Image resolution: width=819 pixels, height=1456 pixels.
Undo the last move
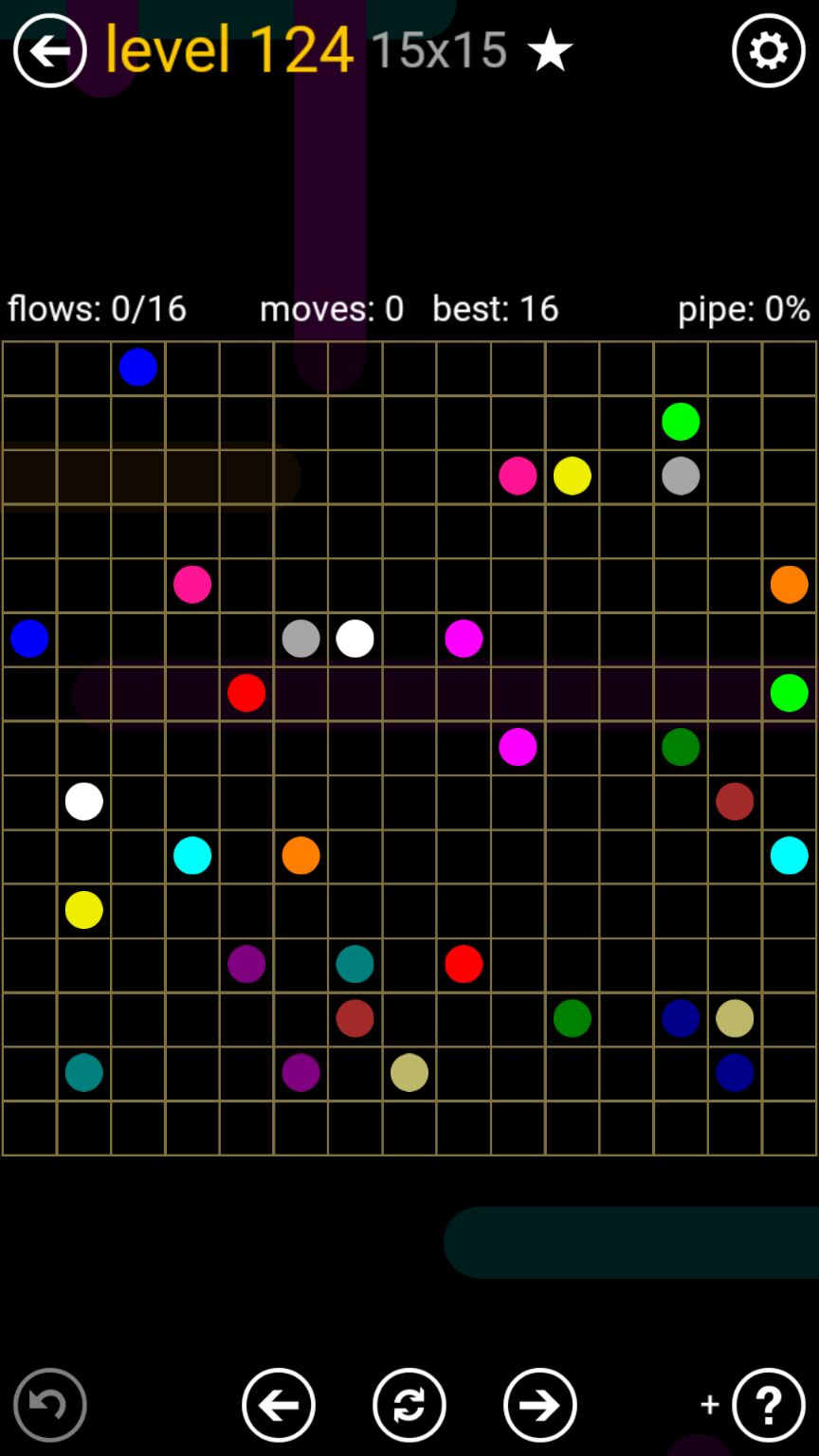49,1405
